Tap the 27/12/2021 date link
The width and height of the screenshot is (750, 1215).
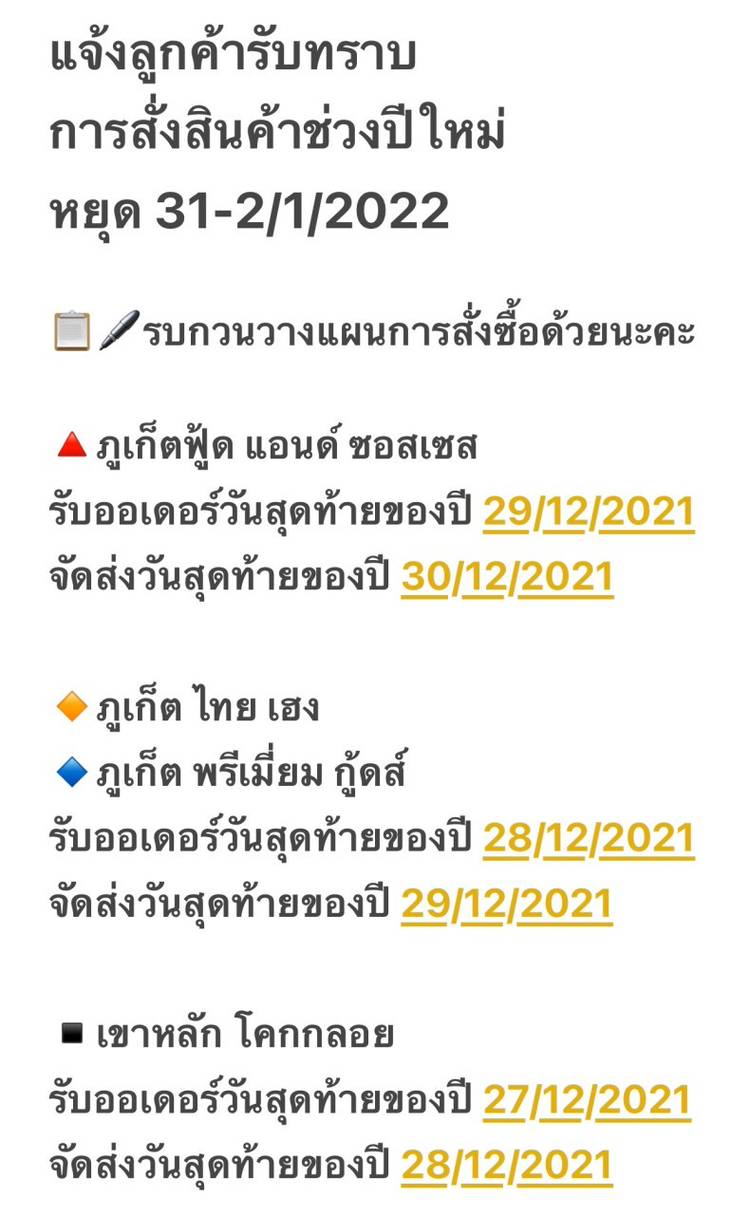click(x=587, y=1101)
